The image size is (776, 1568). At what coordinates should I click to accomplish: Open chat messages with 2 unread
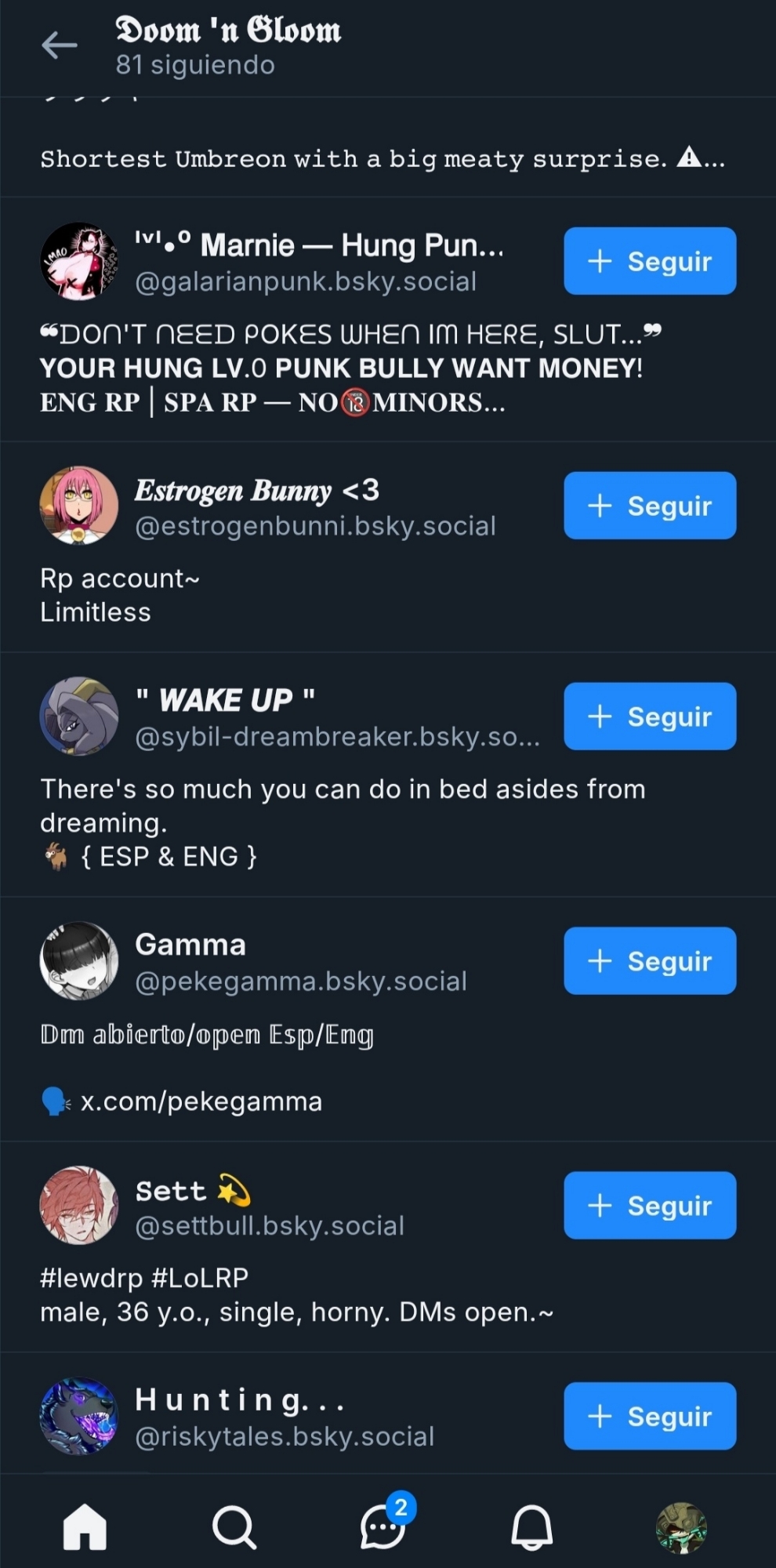tap(384, 1526)
